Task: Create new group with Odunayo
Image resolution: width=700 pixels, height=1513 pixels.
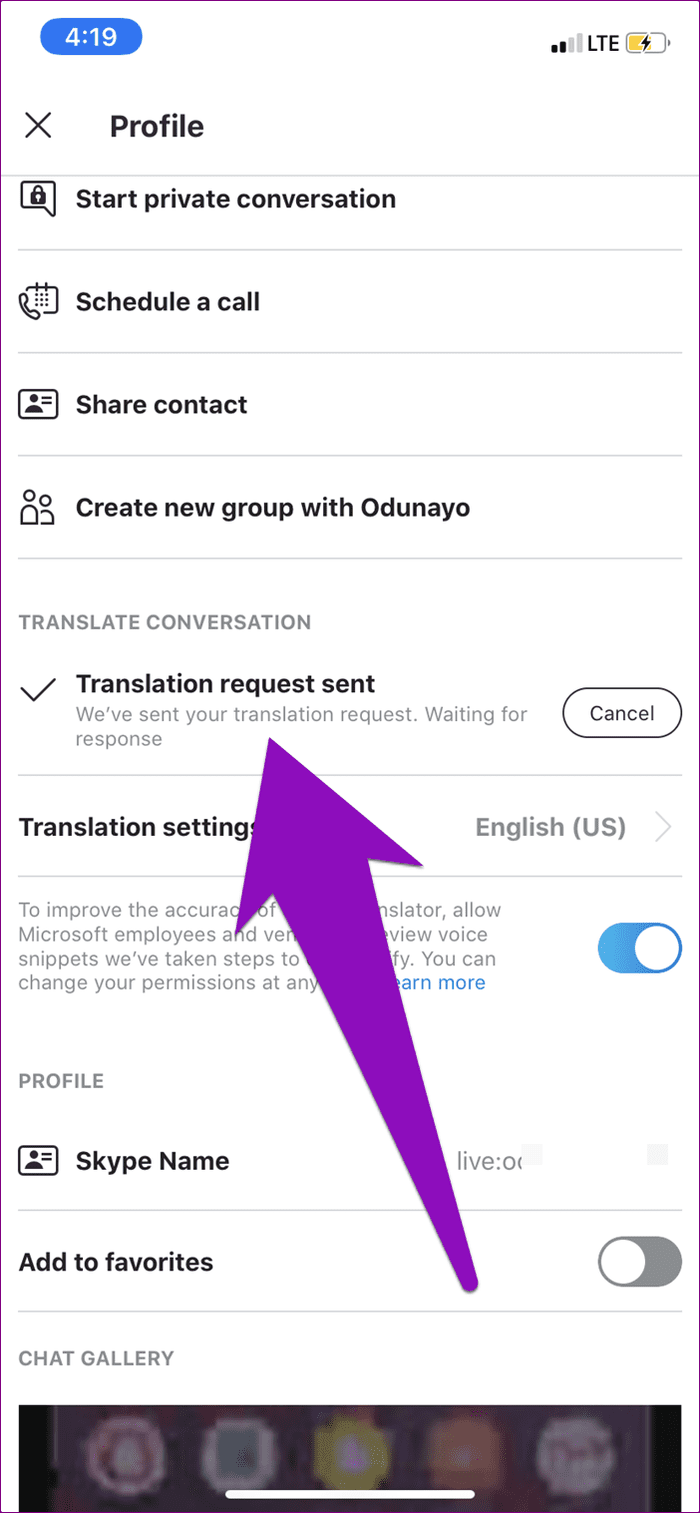Action: [350, 508]
